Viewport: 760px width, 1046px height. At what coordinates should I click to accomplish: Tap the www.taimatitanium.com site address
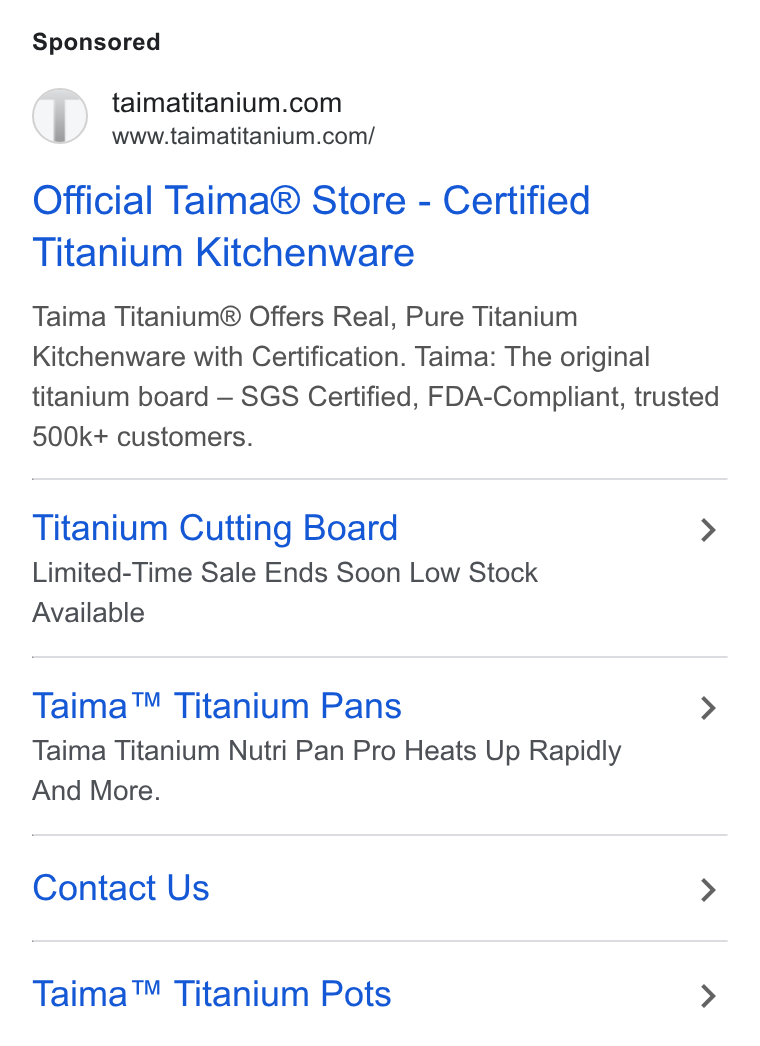(244, 136)
